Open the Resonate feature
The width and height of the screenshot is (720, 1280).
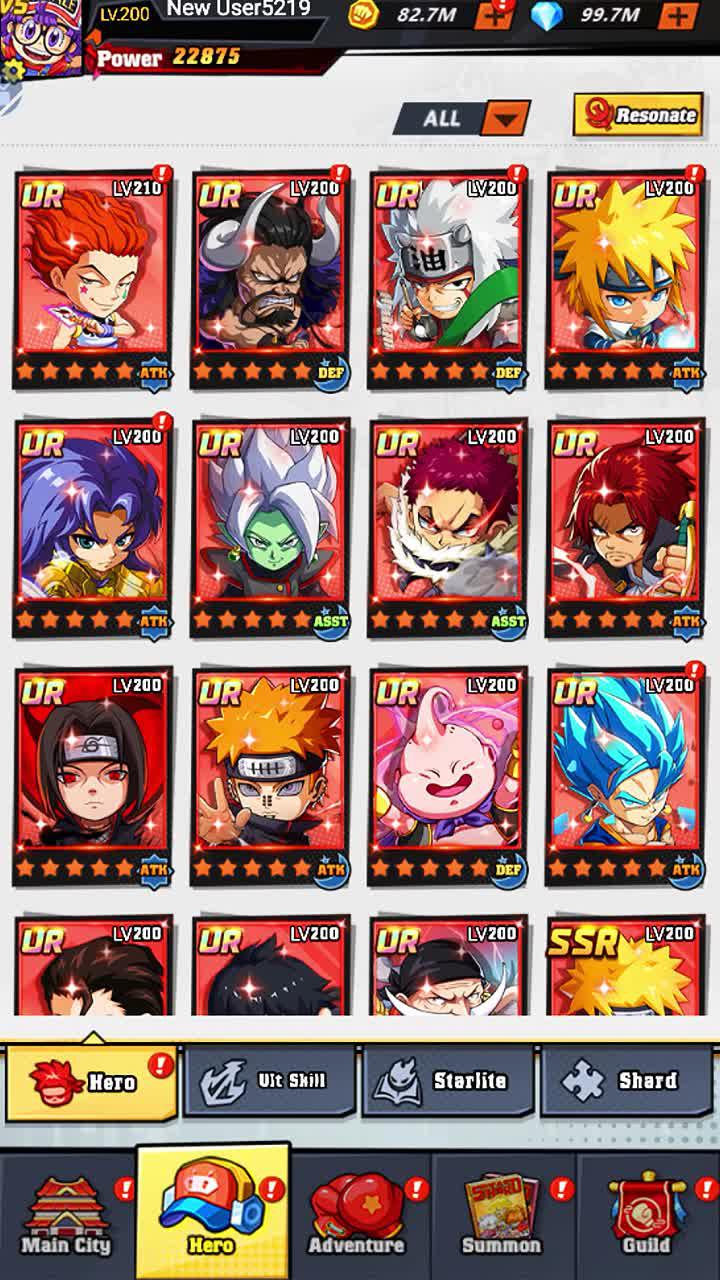(636, 115)
